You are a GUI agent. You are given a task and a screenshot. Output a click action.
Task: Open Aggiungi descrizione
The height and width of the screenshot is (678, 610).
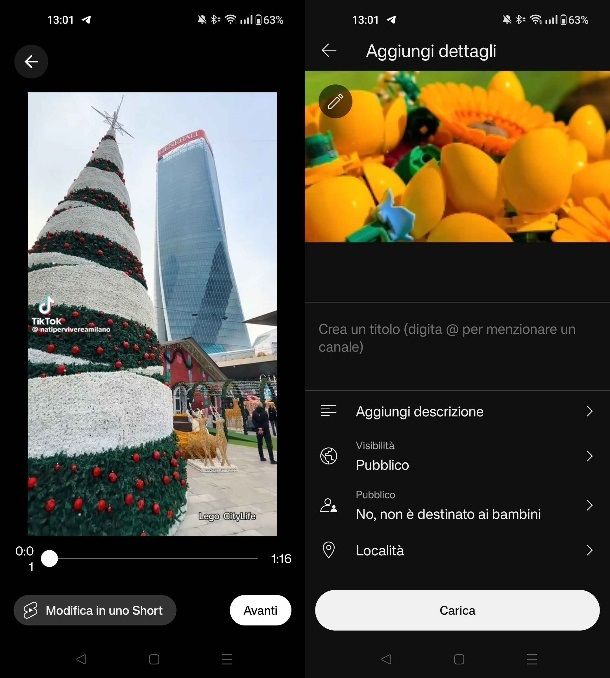[457, 411]
